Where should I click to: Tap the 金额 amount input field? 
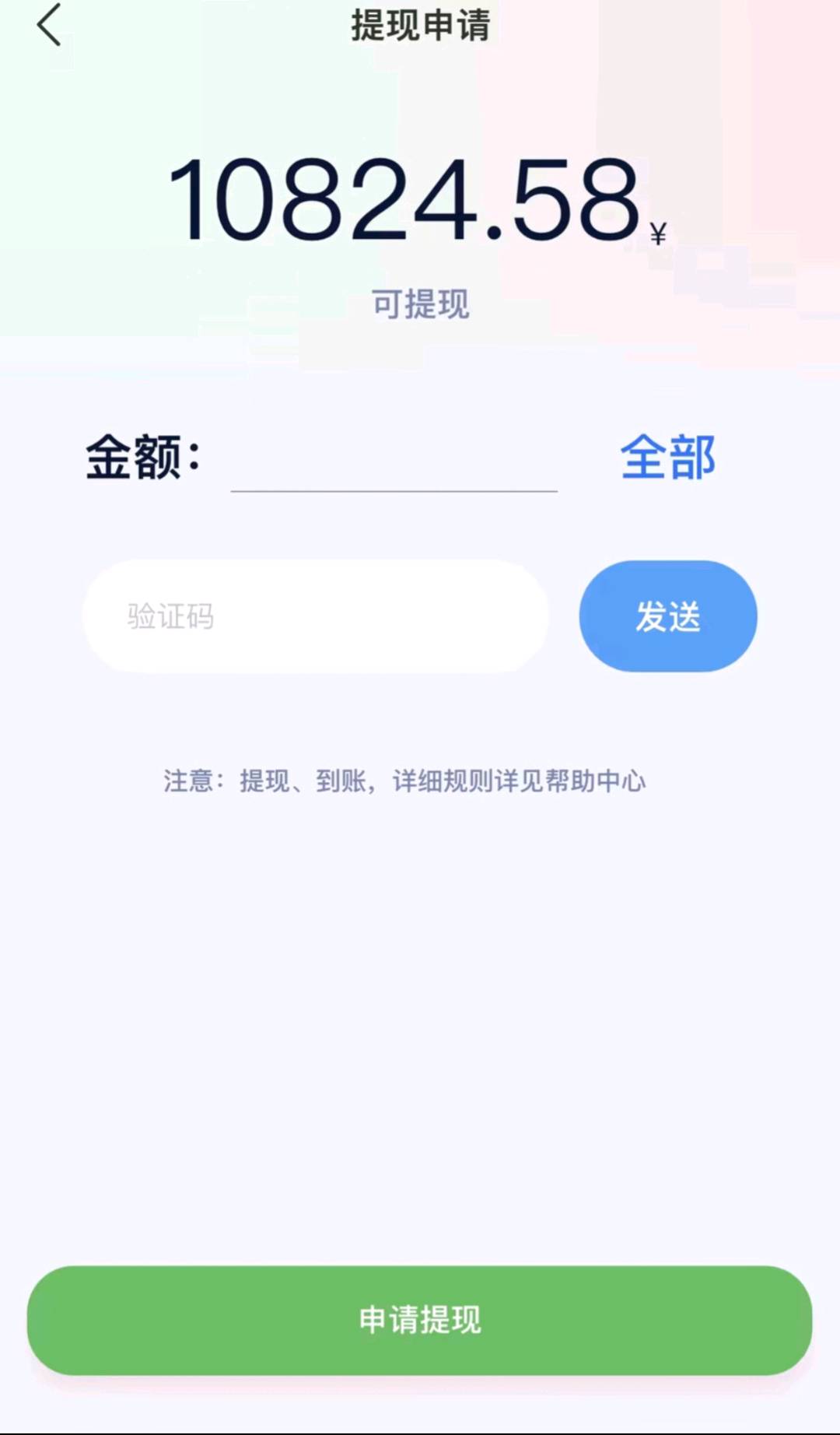pyautogui.click(x=394, y=458)
